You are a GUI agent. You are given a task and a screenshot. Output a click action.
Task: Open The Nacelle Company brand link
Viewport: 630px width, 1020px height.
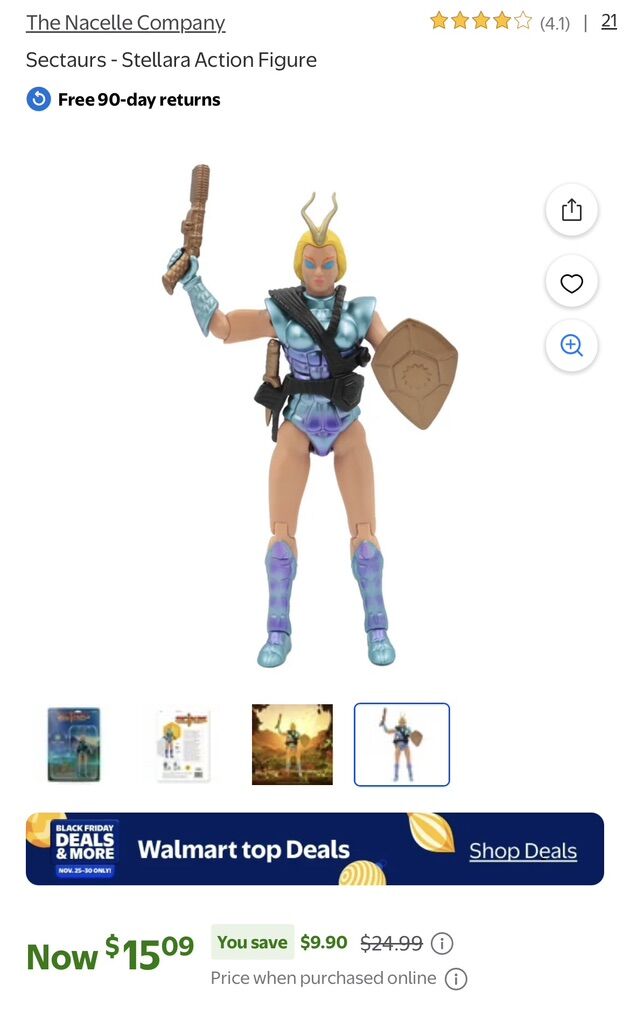[125, 22]
